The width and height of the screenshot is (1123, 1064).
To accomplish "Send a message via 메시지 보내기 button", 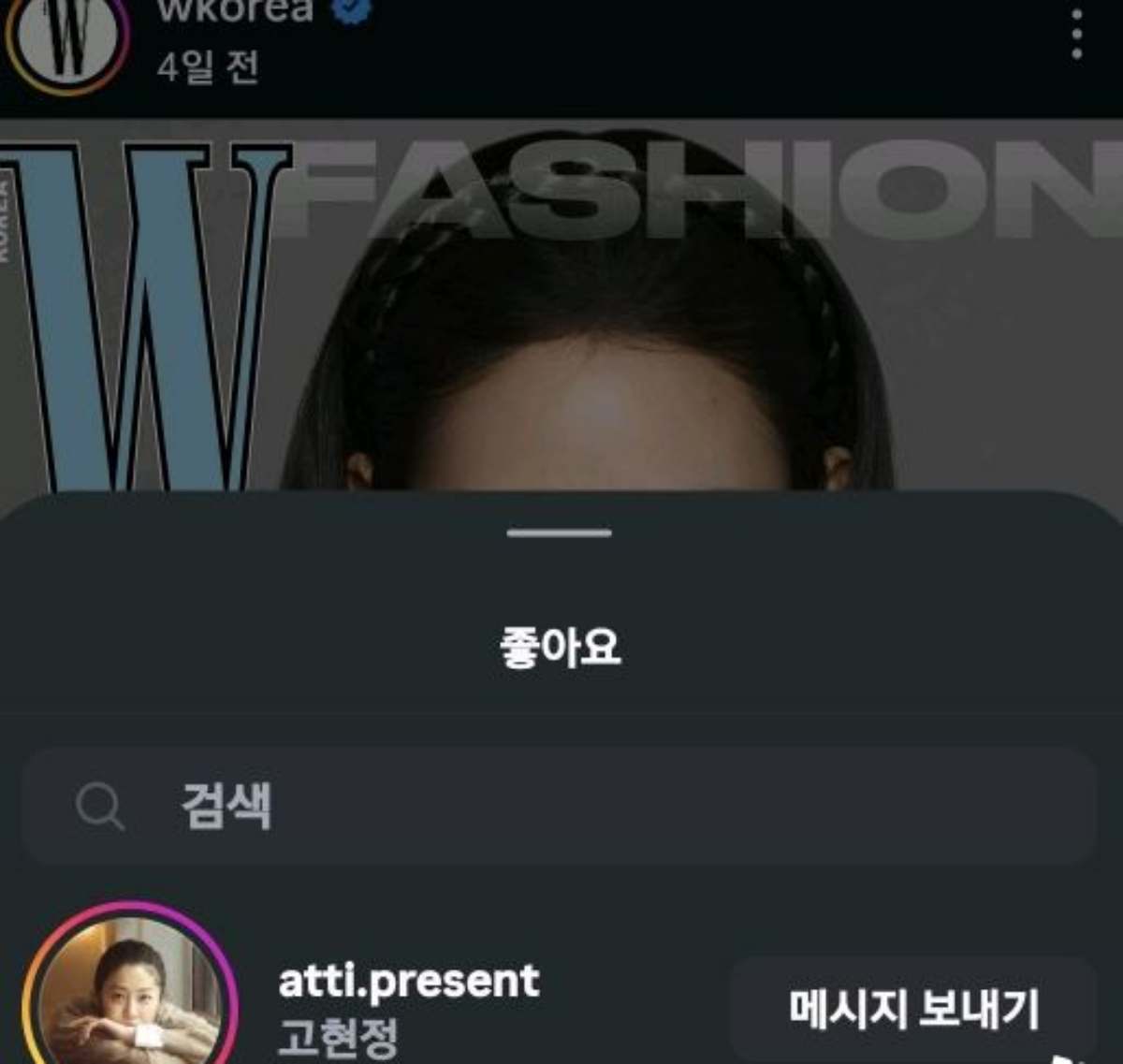I will [x=913, y=1010].
